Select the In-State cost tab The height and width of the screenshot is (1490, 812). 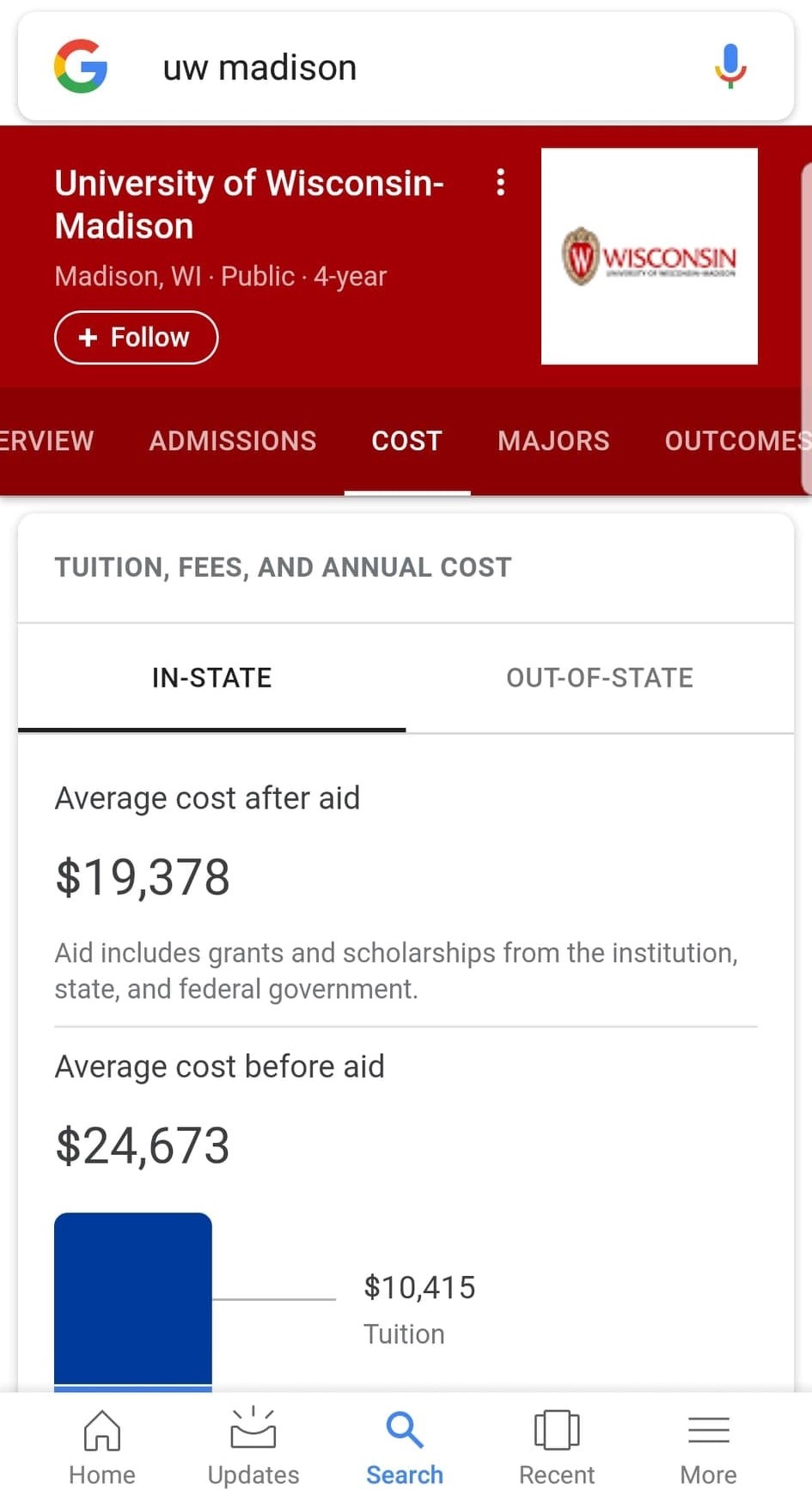pyautogui.click(x=211, y=678)
